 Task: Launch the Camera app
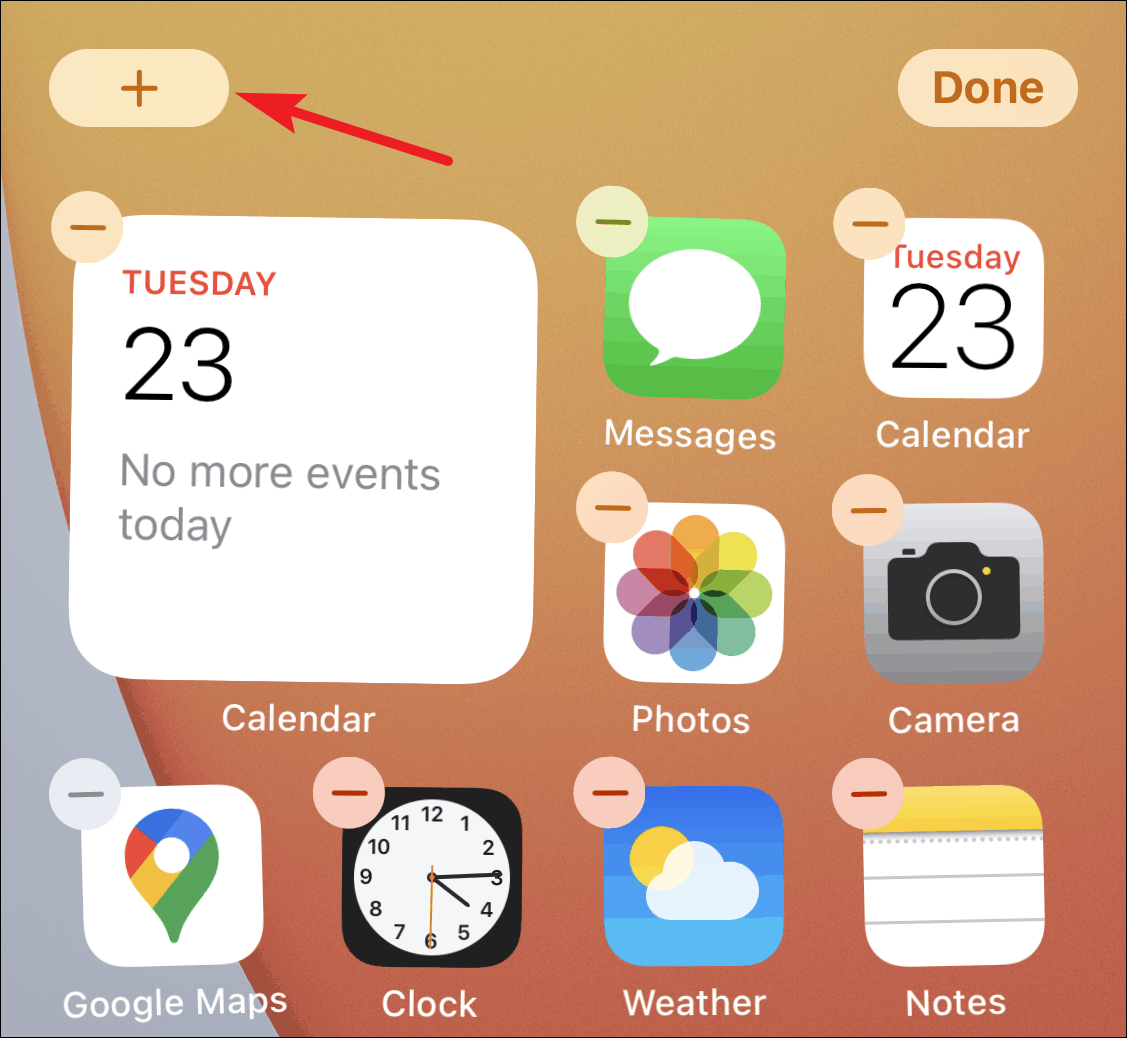coord(954,593)
